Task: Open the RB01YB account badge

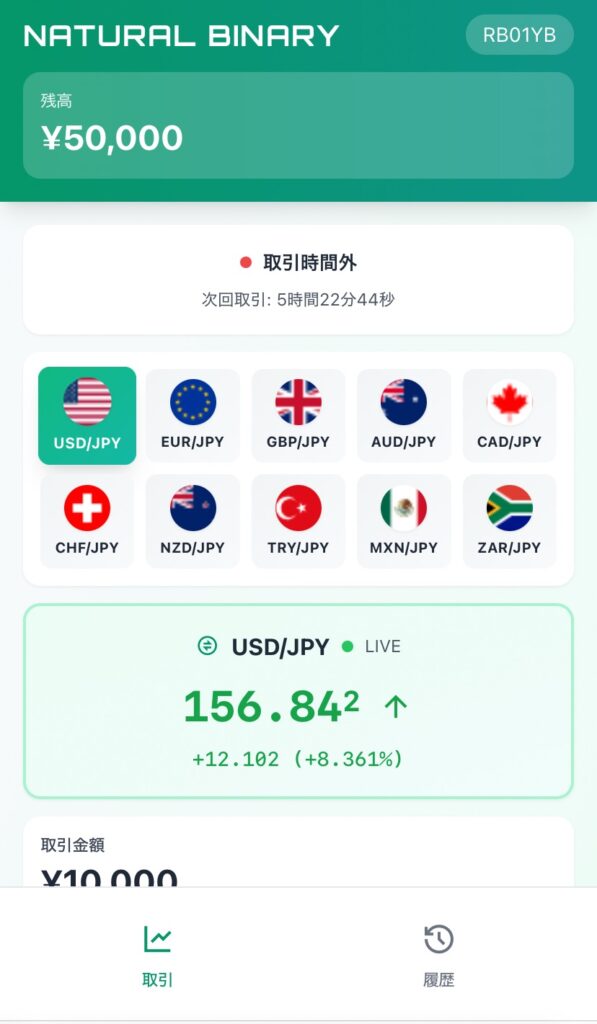Action: (519, 35)
